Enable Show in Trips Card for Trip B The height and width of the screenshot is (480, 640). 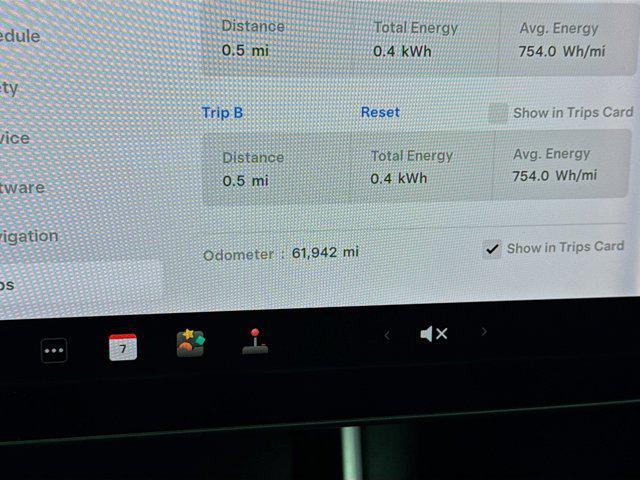498,113
